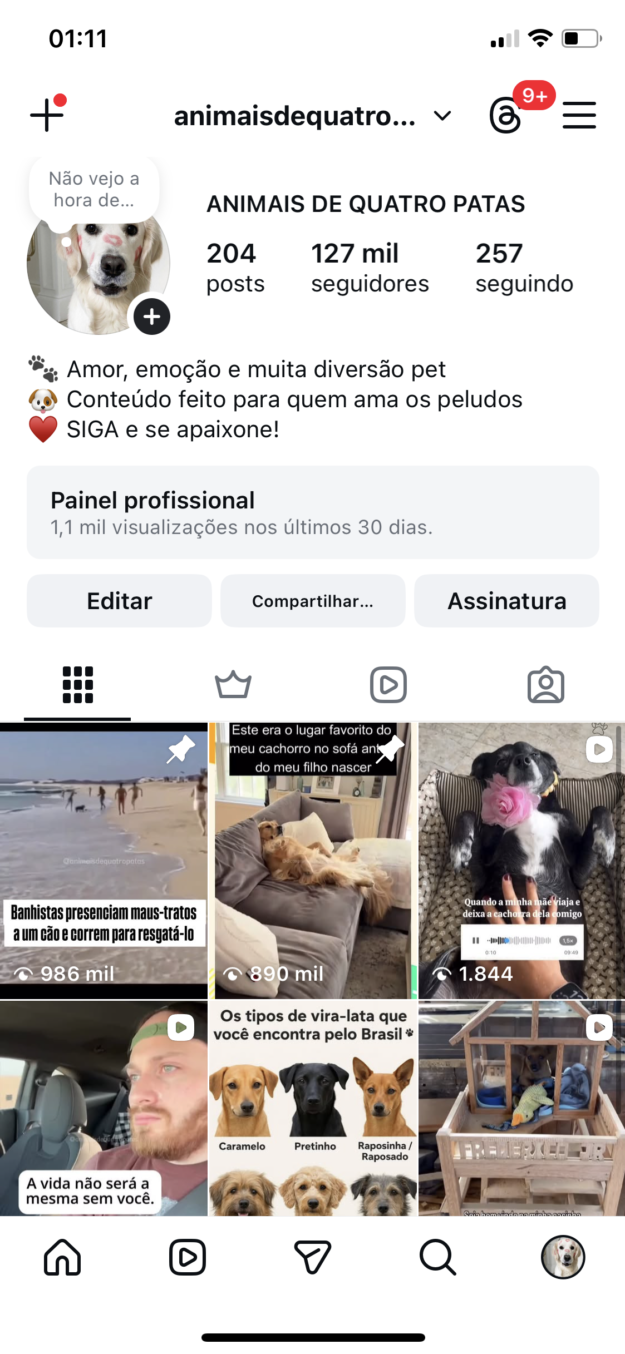This screenshot has width=625, height=1354.
Task: Switch to the posts grid tab
Action: 77,685
